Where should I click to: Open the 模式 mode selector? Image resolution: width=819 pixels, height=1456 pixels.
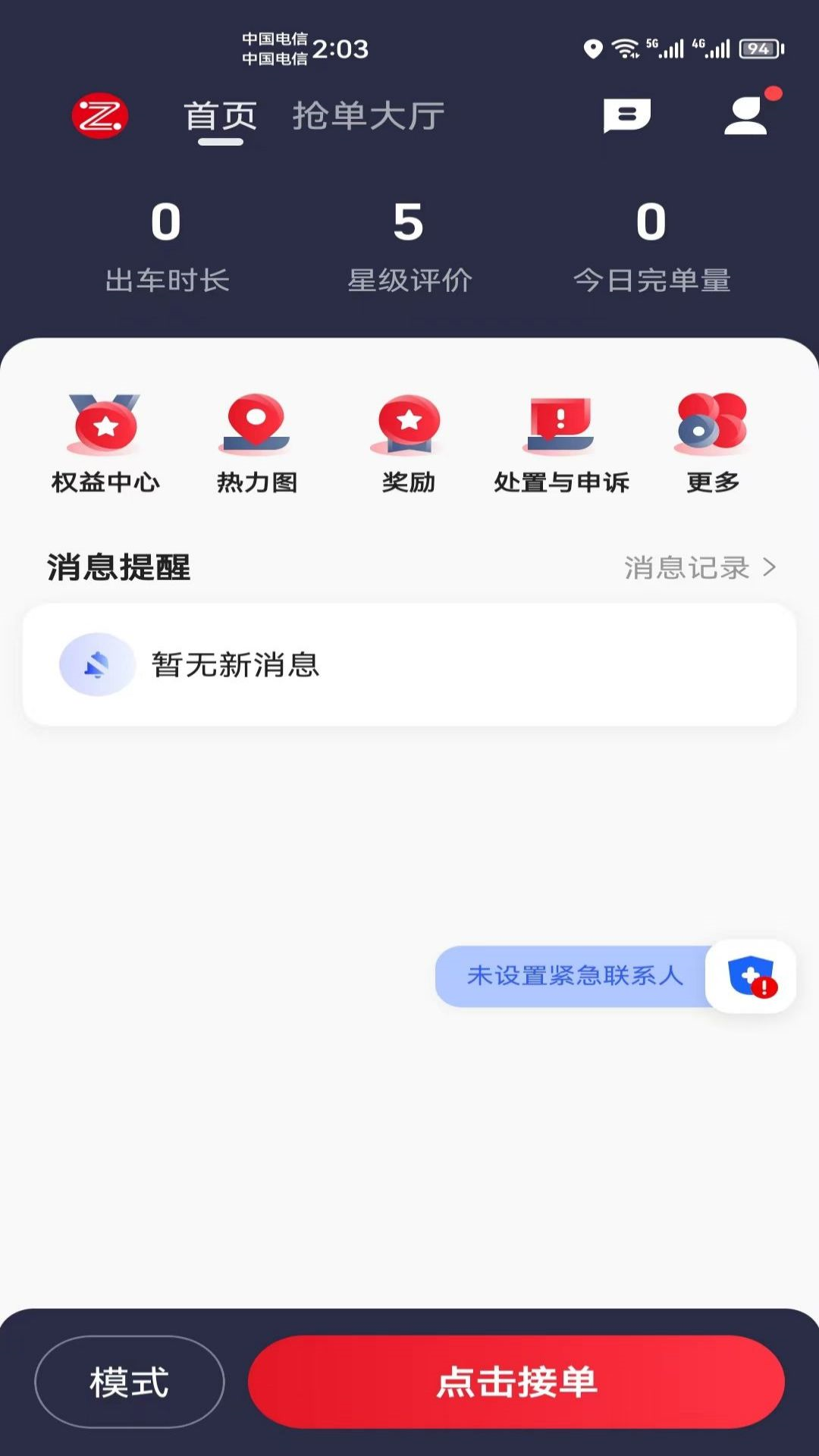tap(130, 1383)
